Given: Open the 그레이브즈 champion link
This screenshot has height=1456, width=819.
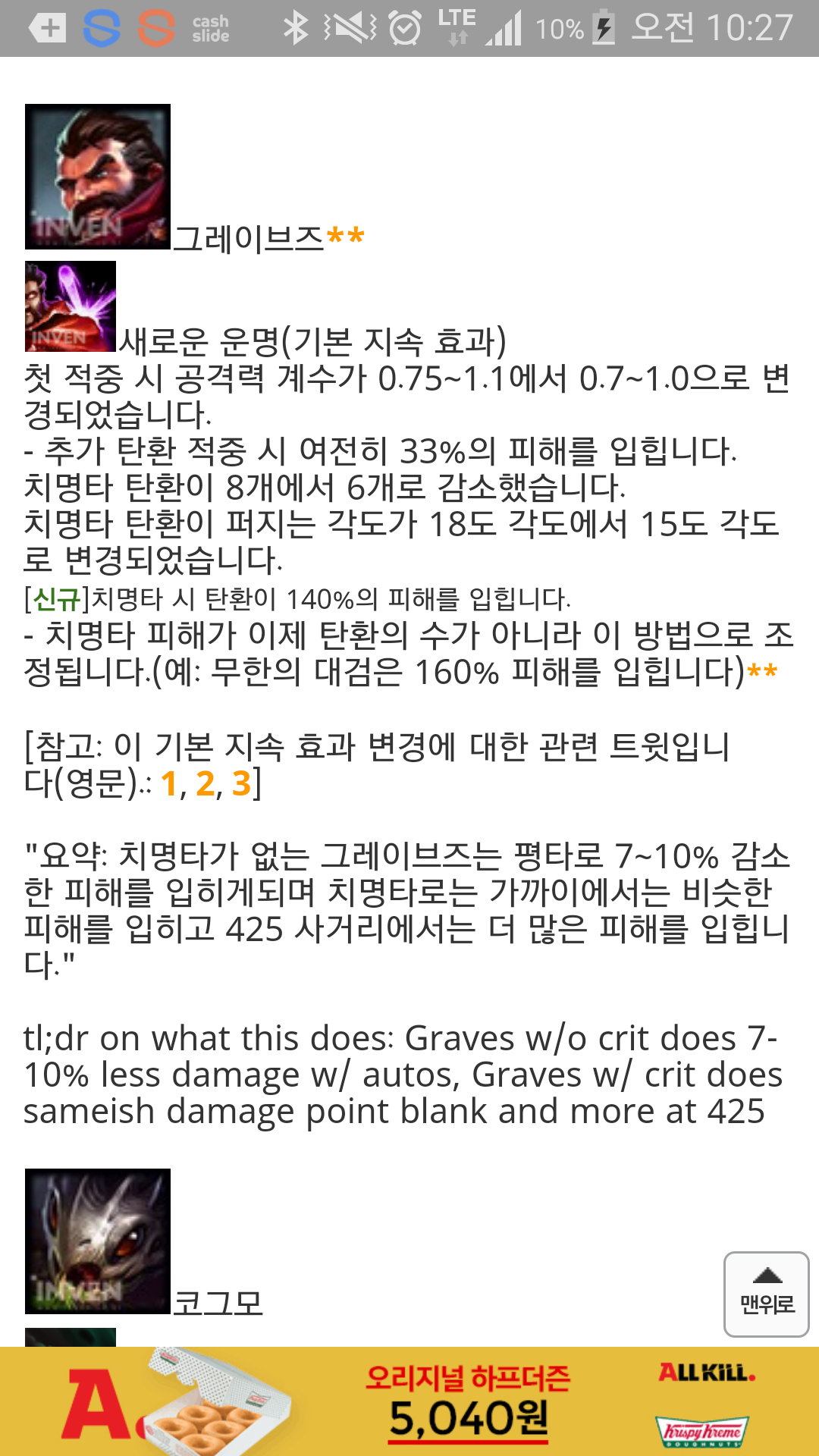Looking at the screenshot, I should [249, 237].
